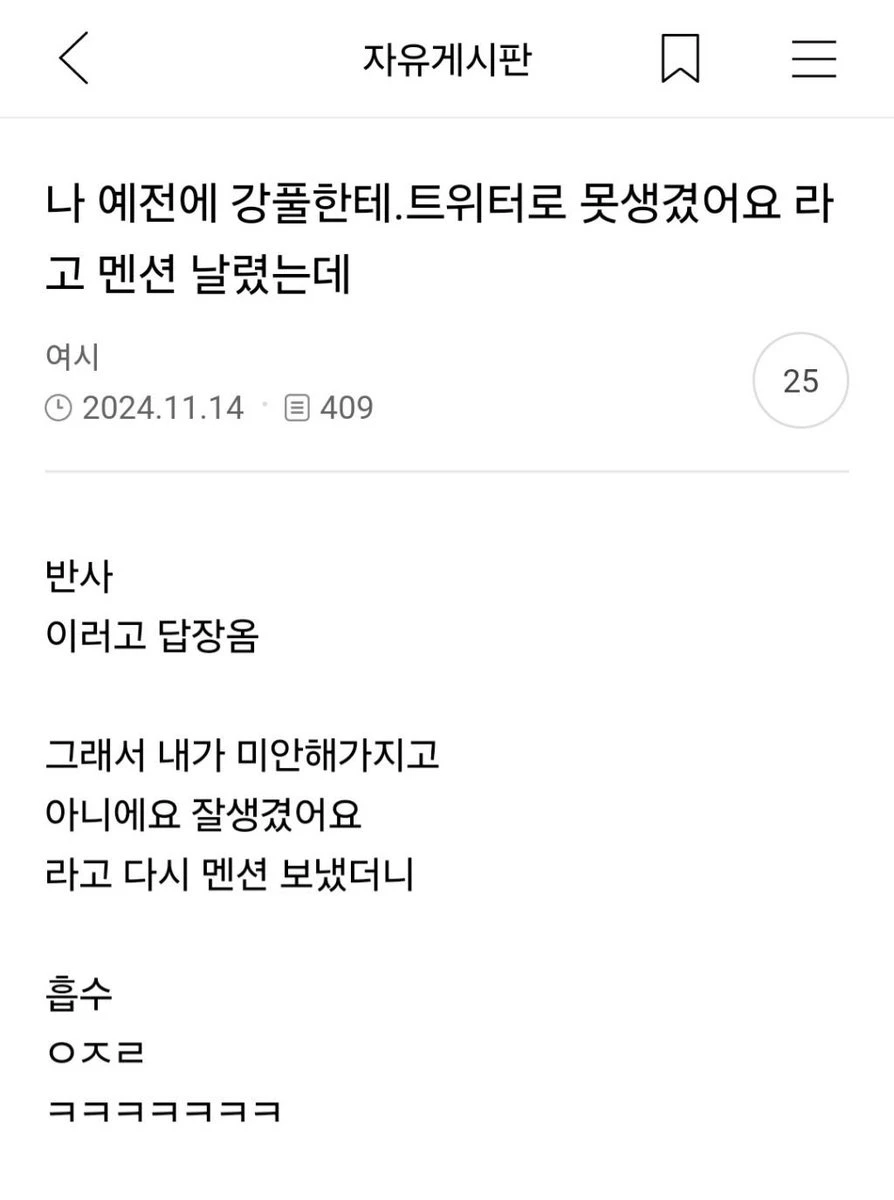Bookmark this post
894x1200 pixels.
pyautogui.click(x=680, y=58)
